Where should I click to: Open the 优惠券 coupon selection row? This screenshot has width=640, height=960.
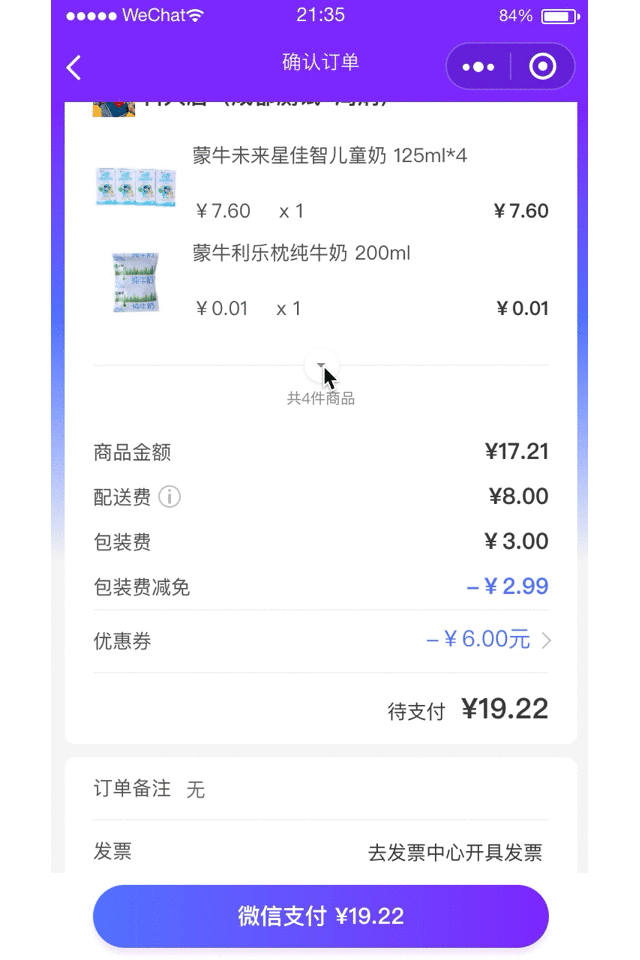(x=321, y=640)
